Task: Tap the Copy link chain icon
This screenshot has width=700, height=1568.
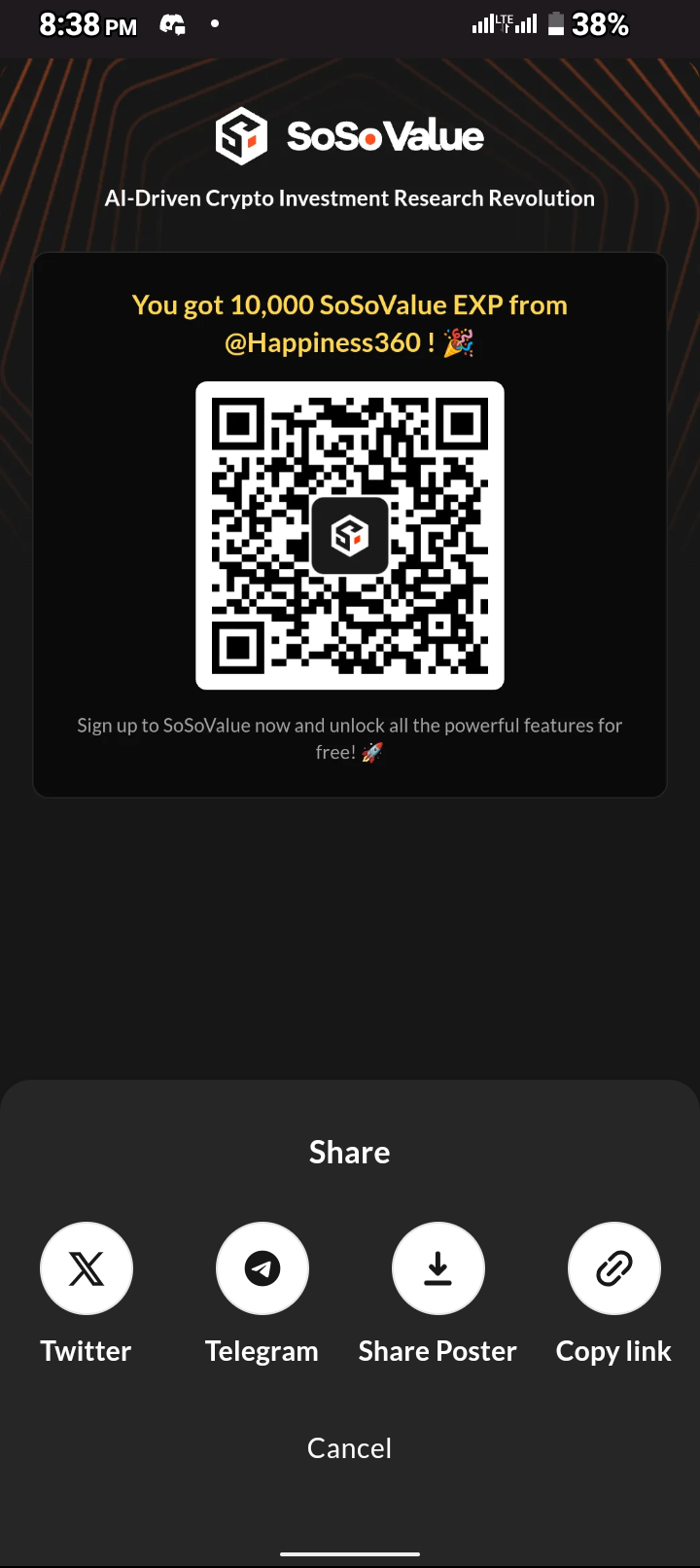Action: [x=613, y=1268]
